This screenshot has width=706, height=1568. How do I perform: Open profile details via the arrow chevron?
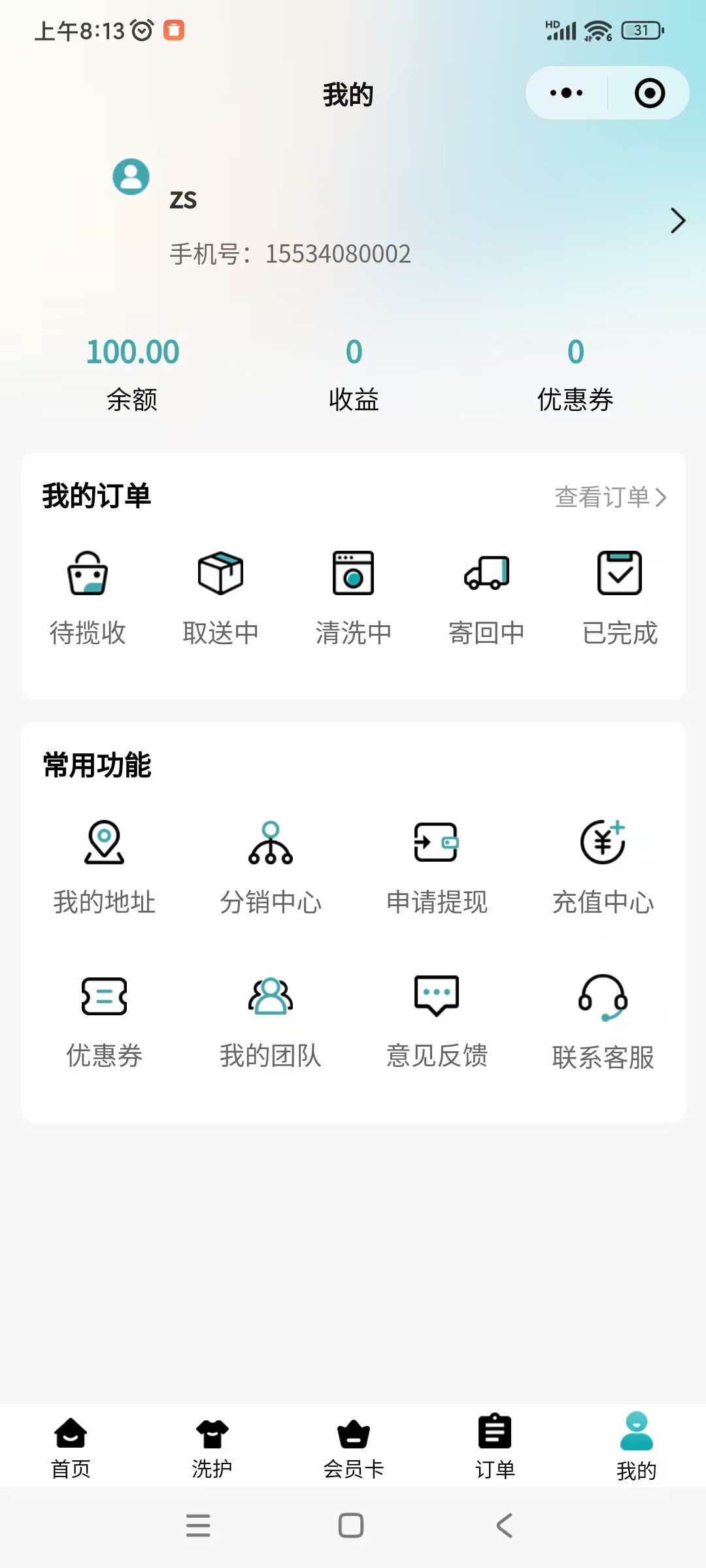coord(678,221)
